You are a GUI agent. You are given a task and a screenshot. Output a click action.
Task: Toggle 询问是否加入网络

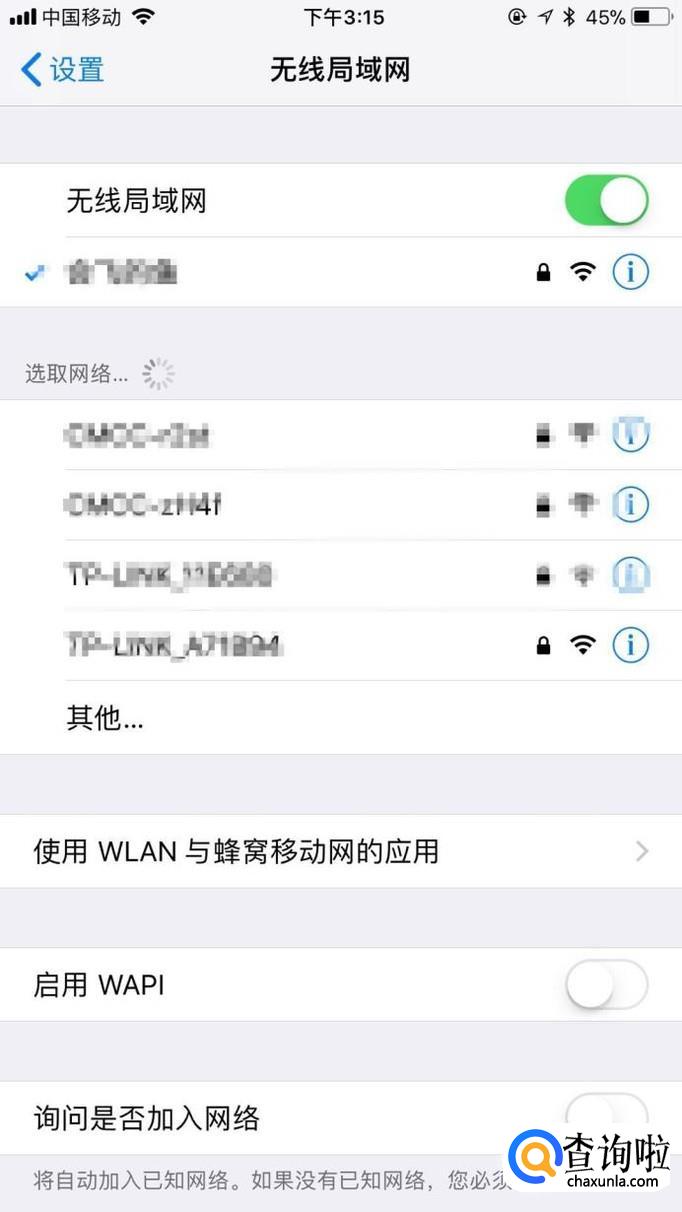coord(606,1114)
